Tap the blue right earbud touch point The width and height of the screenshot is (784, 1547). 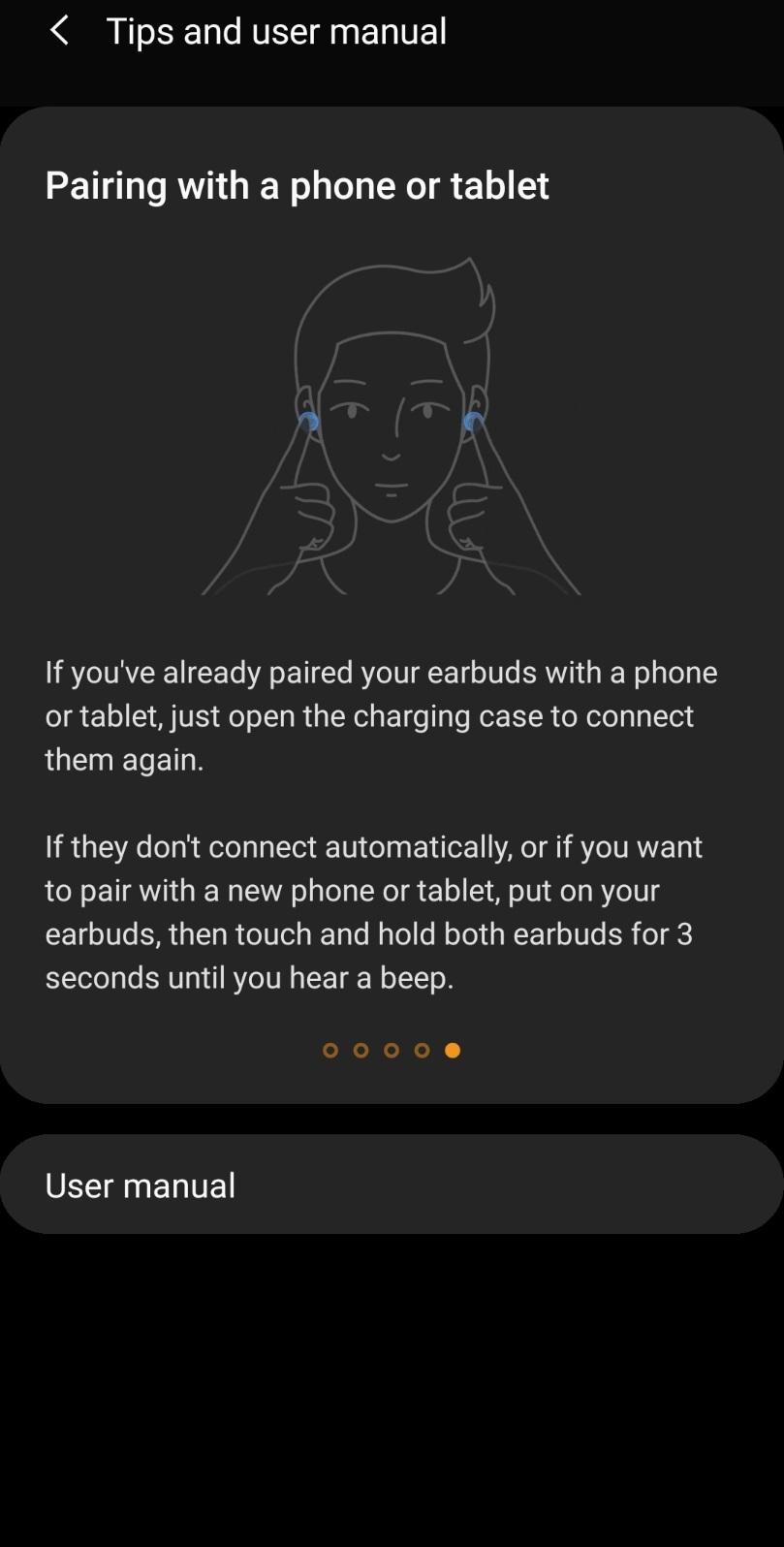click(x=474, y=419)
